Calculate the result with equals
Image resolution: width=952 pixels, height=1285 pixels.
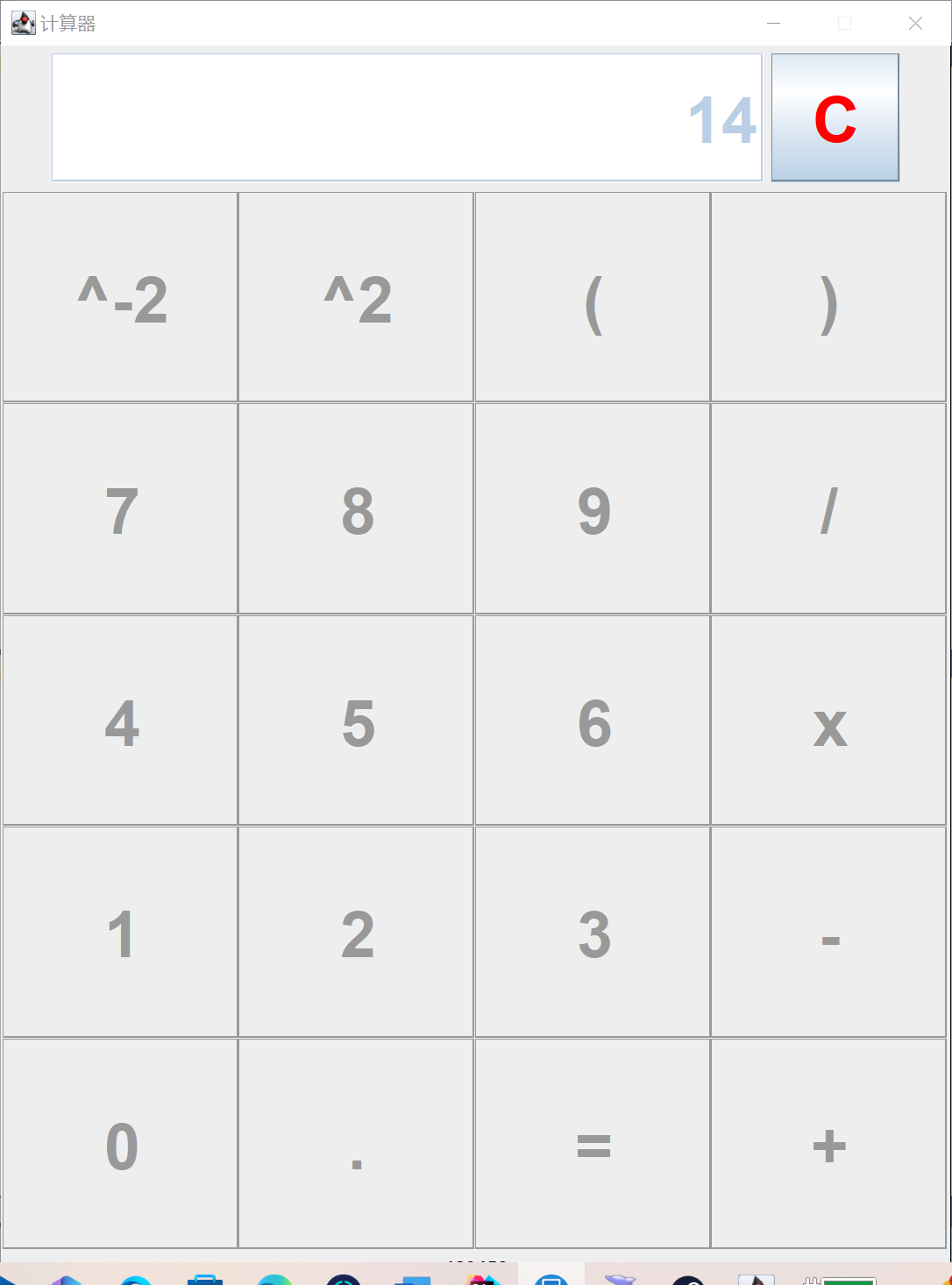click(593, 1144)
